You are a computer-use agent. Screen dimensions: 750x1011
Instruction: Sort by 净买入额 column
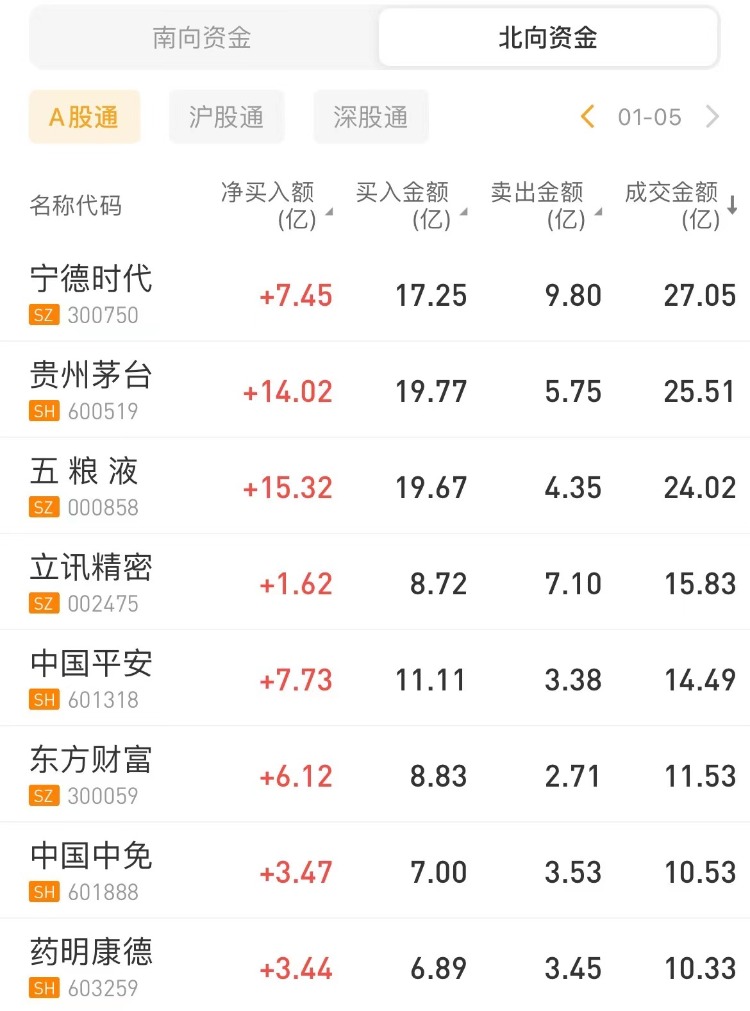(275, 205)
